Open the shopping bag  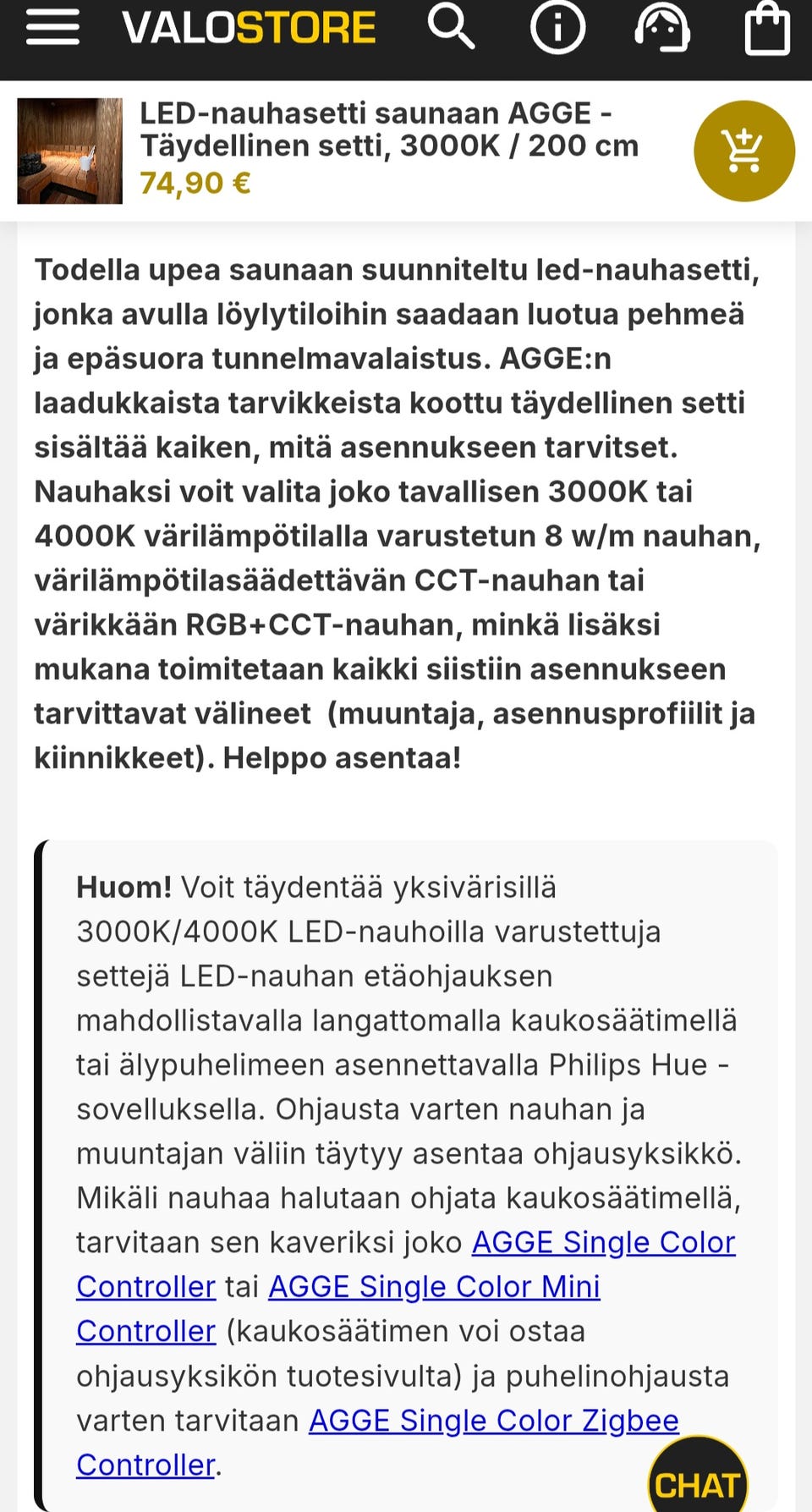pos(767,28)
